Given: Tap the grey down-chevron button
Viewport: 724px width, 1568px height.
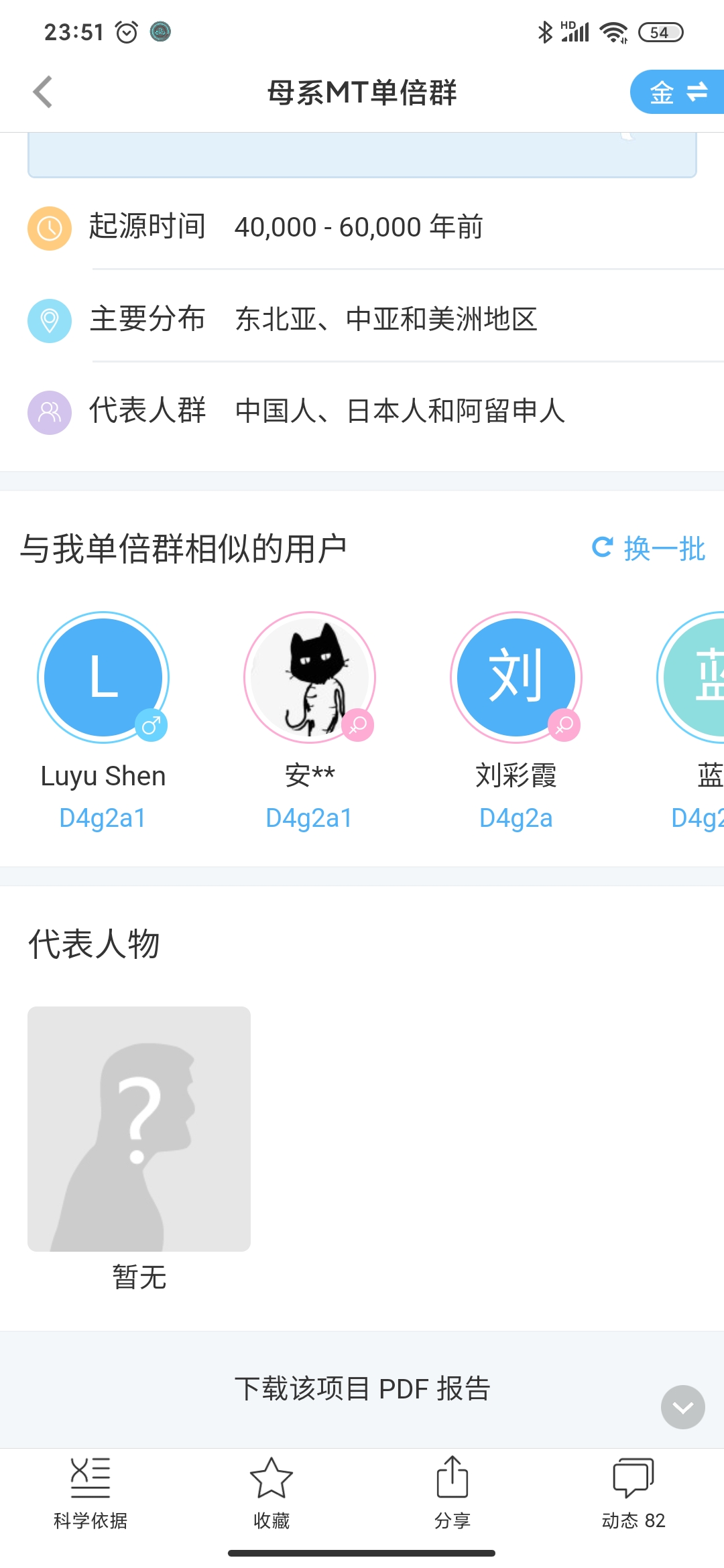Looking at the screenshot, I should click(x=682, y=1407).
